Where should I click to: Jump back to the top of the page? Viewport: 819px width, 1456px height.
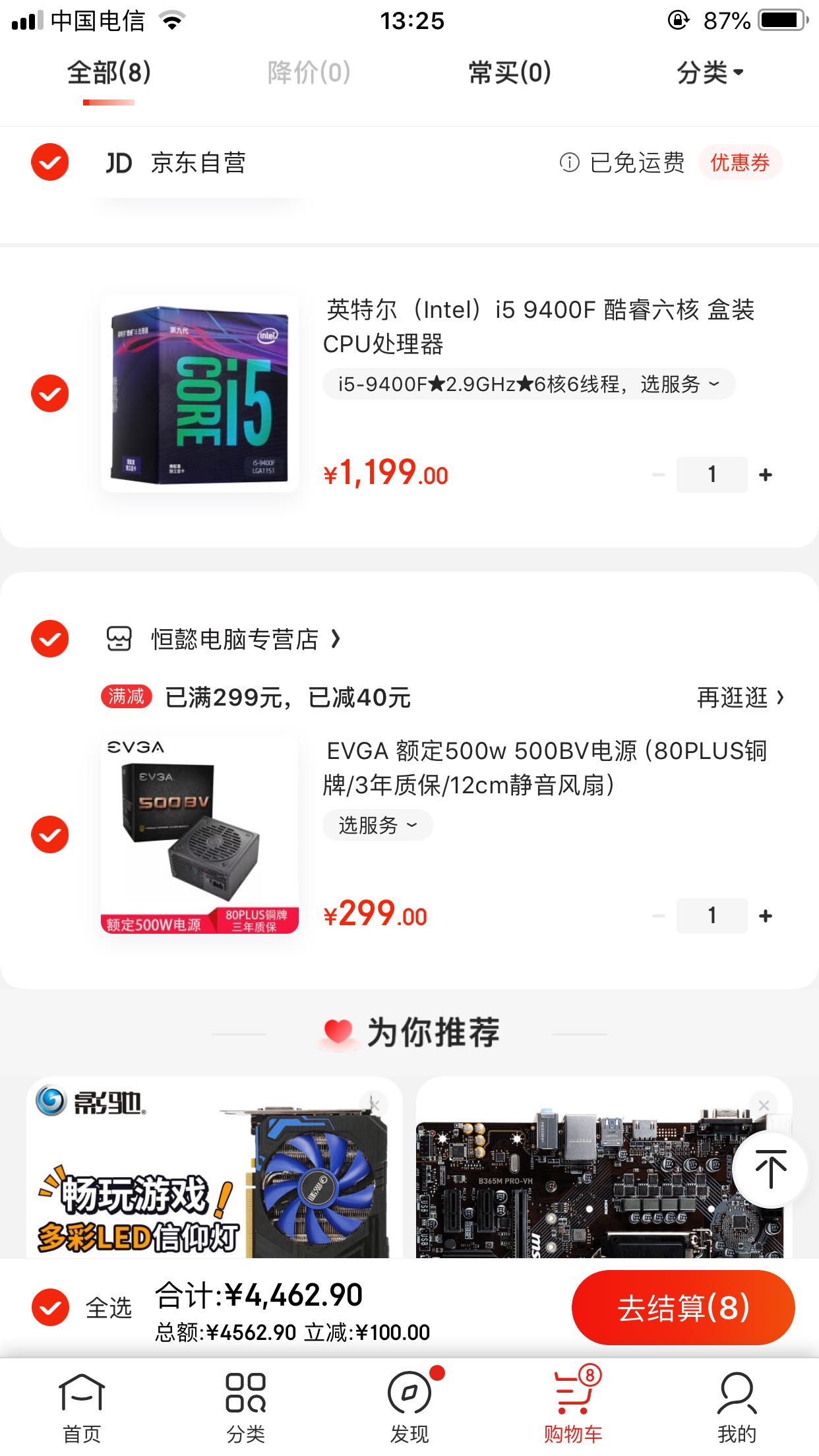click(770, 1168)
